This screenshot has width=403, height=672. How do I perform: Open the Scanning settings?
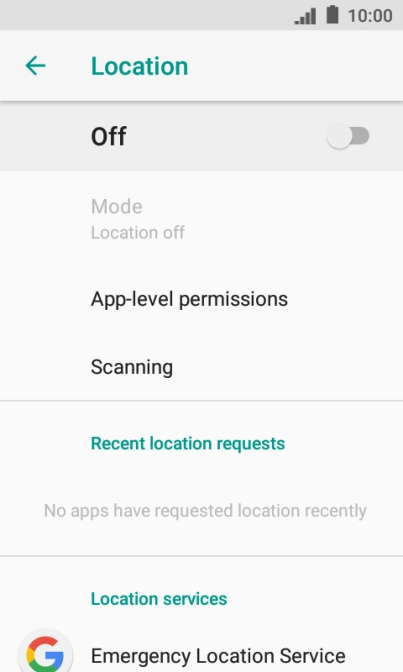(202, 367)
